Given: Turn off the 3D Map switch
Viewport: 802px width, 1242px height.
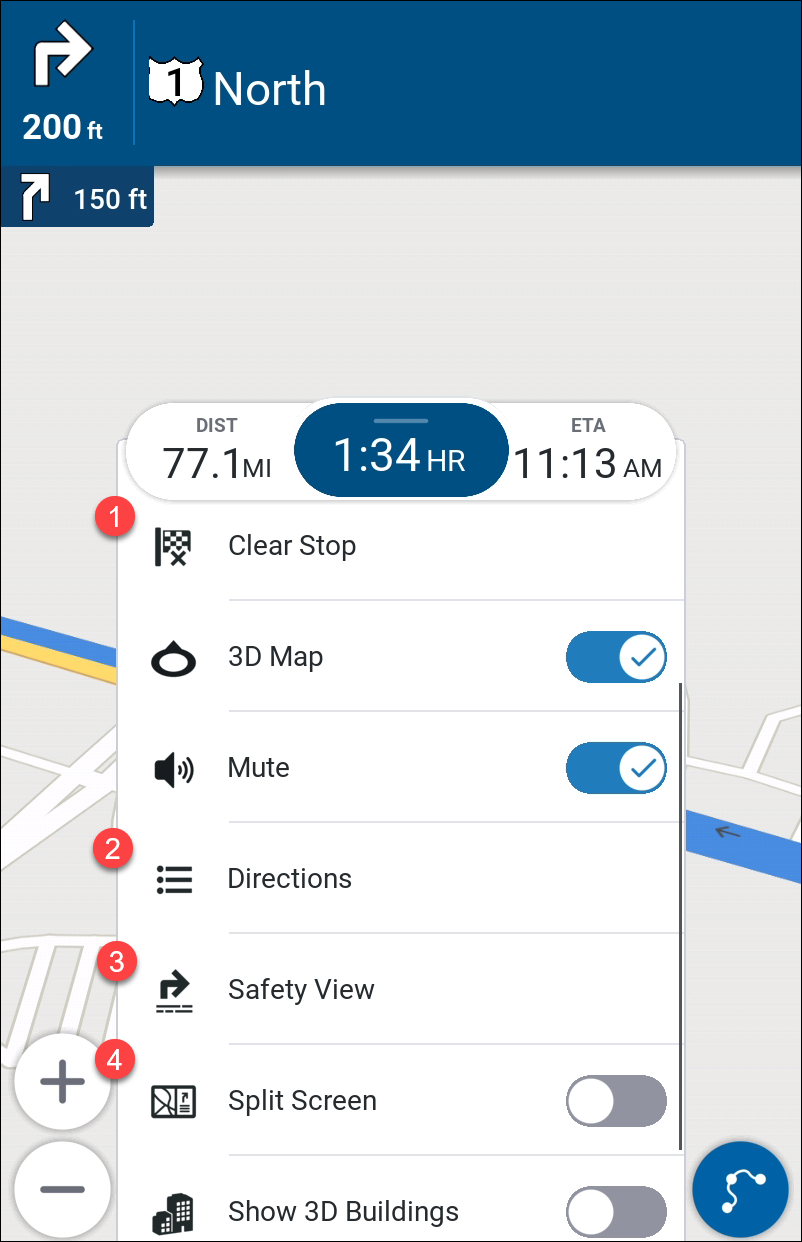Looking at the screenshot, I should point(616,657).
